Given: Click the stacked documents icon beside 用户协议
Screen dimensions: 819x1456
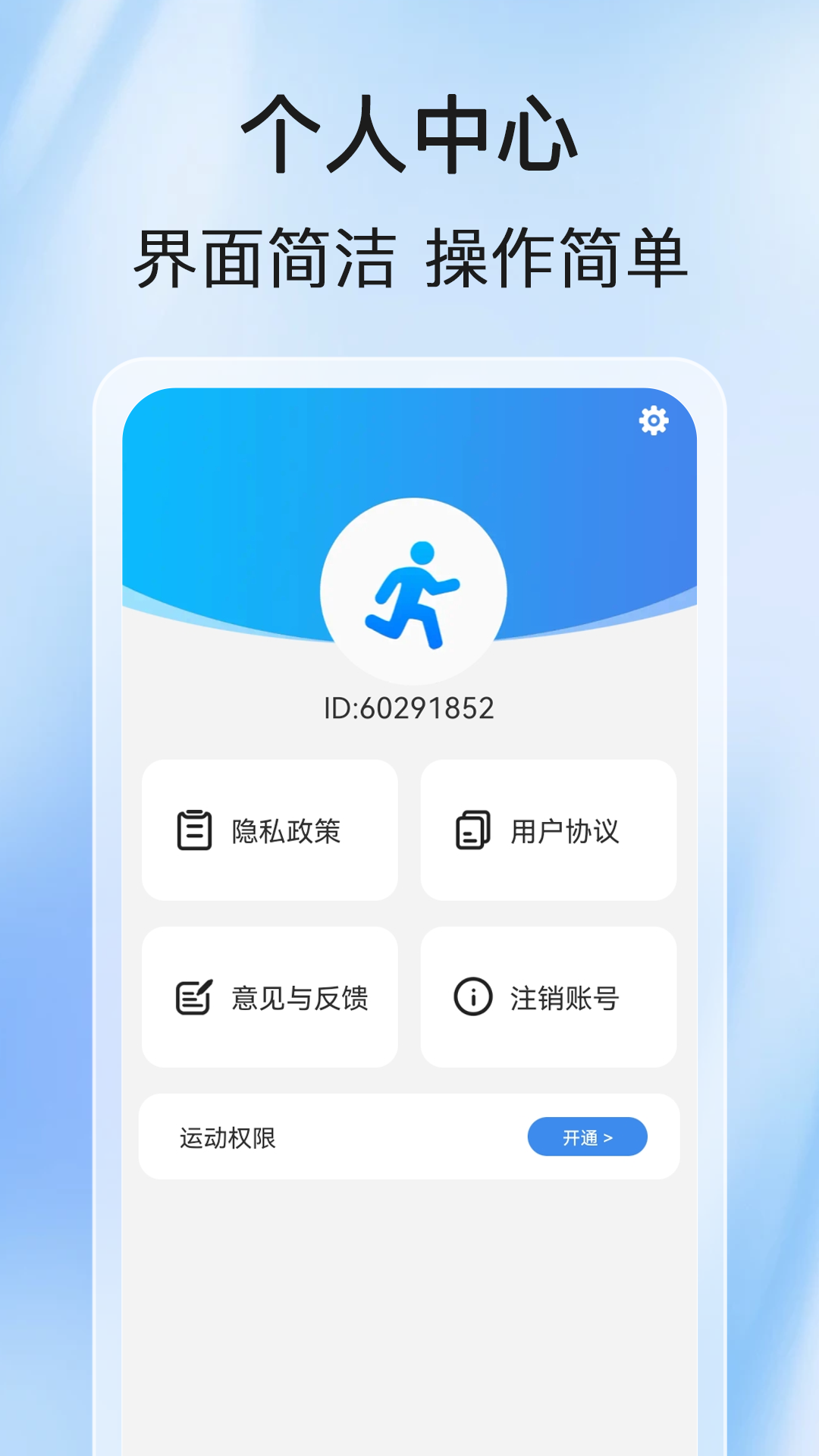Looking at the screenshot, I should [x=472, y=830].
